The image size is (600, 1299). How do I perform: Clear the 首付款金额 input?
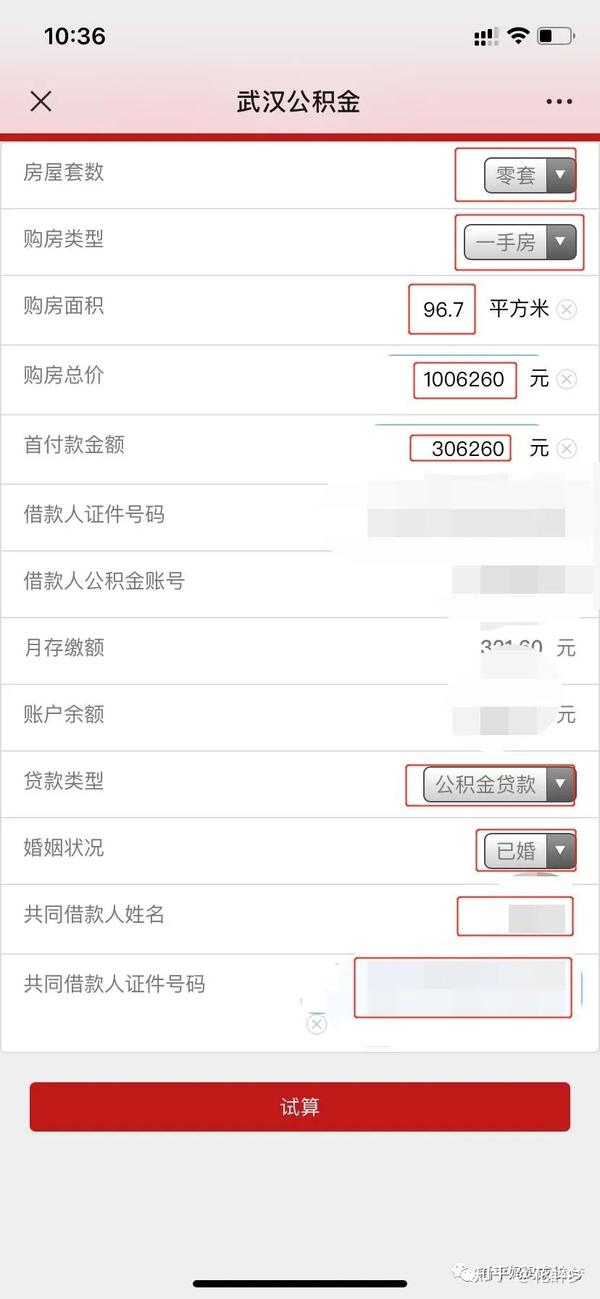coord(567,449)
